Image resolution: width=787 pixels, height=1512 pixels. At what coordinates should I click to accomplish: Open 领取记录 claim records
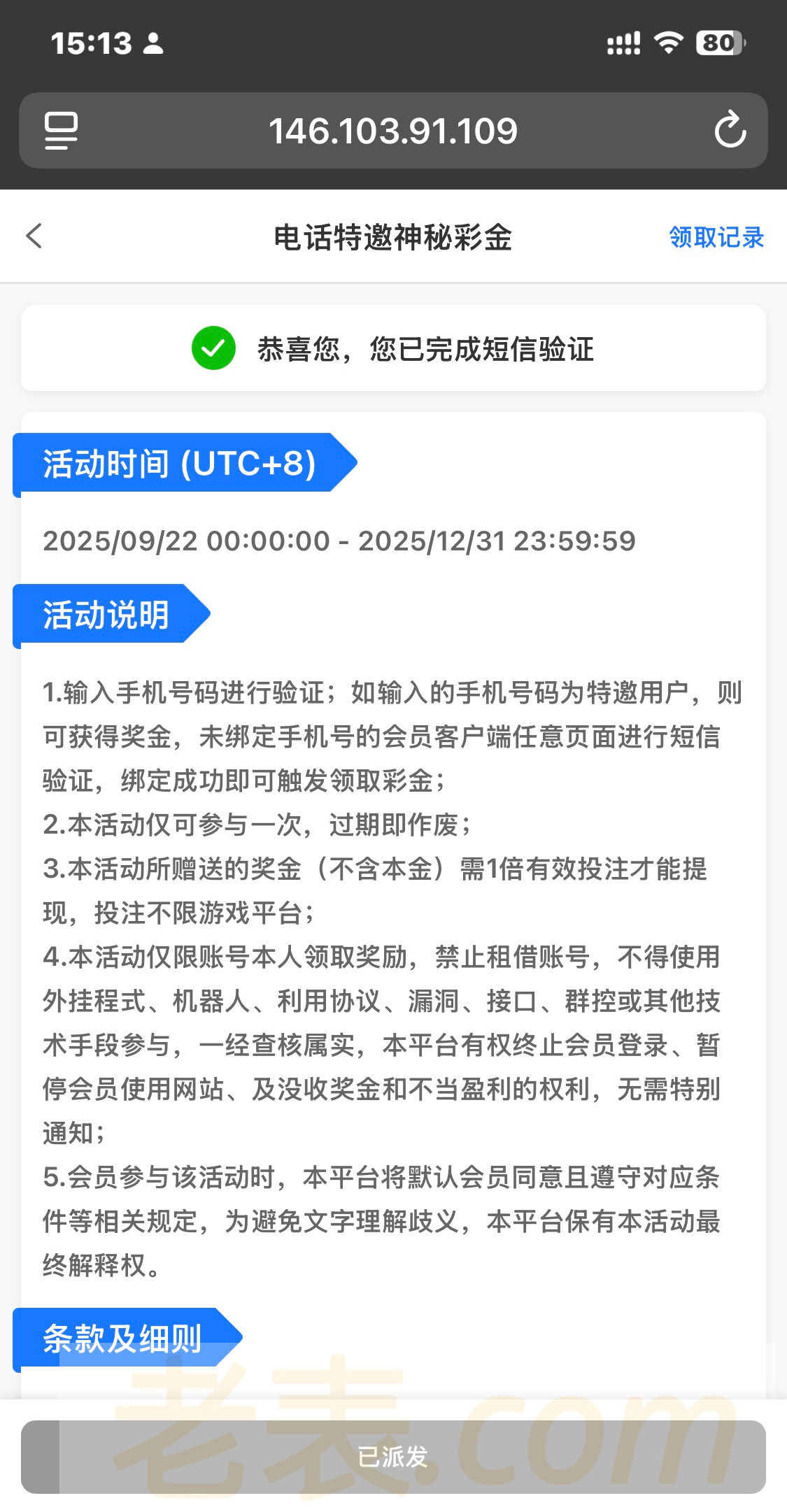tap(716, 238)
